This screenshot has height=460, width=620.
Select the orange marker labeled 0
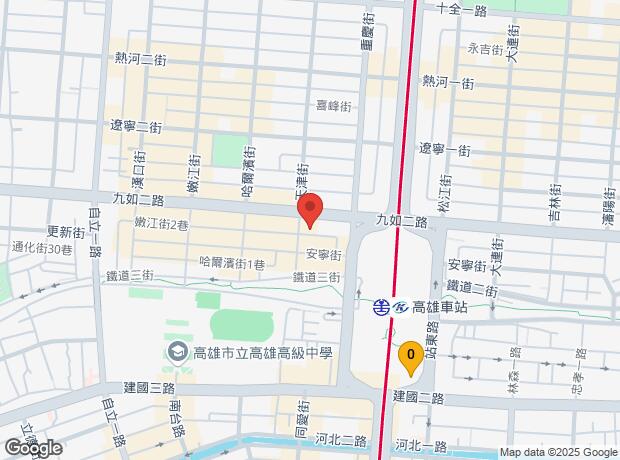point(409,356)
